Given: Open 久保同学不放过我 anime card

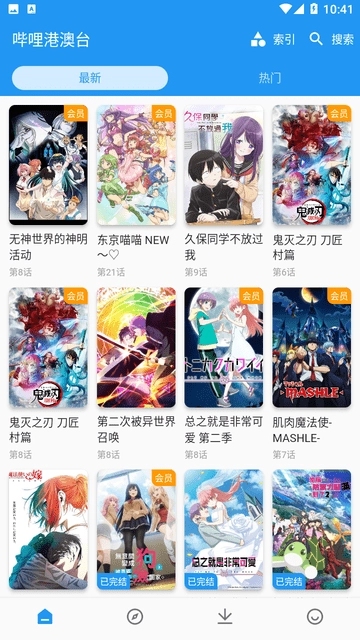Looking at the screenshot, I should pyautogui.click(x=224, y=191).
